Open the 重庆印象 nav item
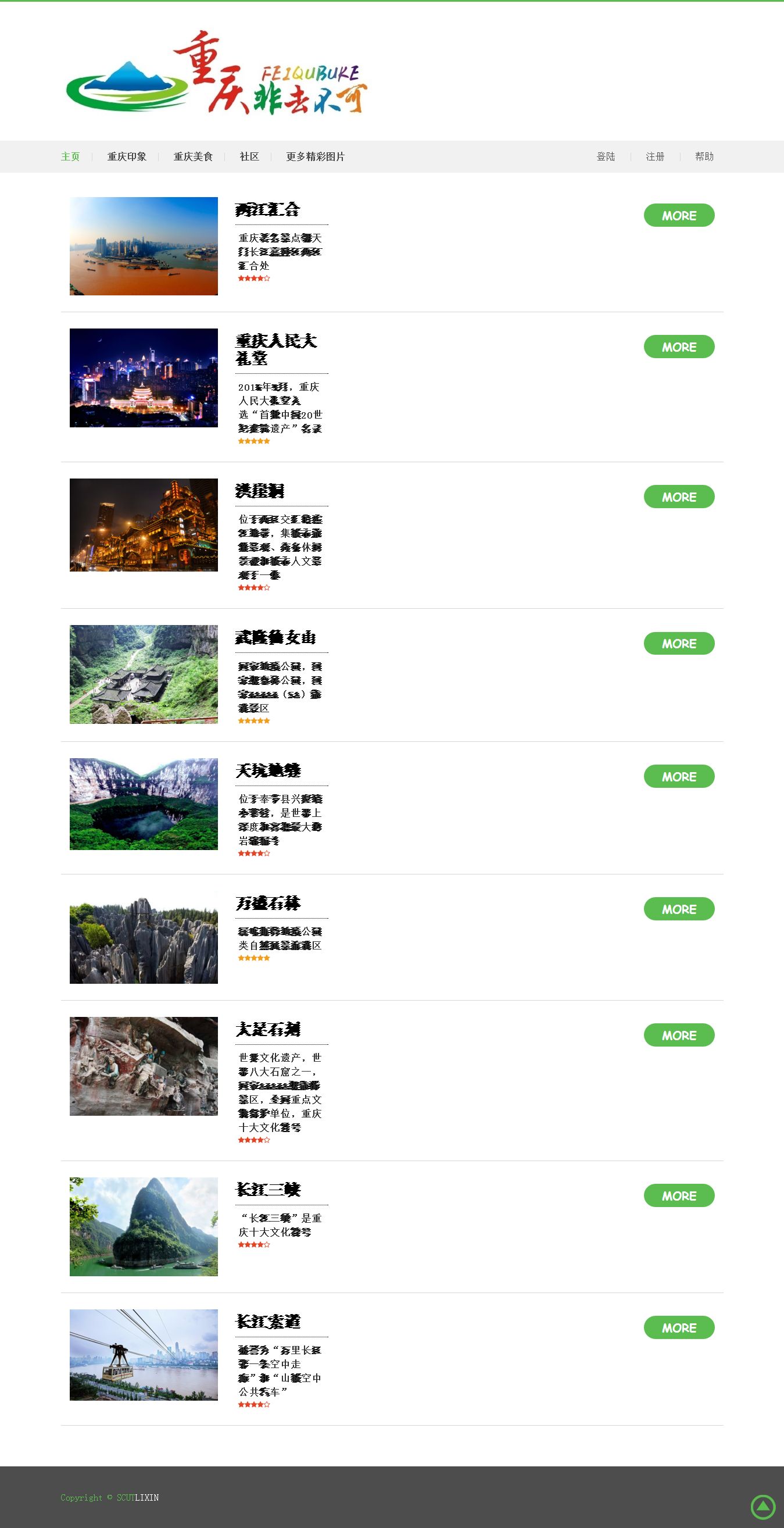784x1528 pixels. coord(126,156)
